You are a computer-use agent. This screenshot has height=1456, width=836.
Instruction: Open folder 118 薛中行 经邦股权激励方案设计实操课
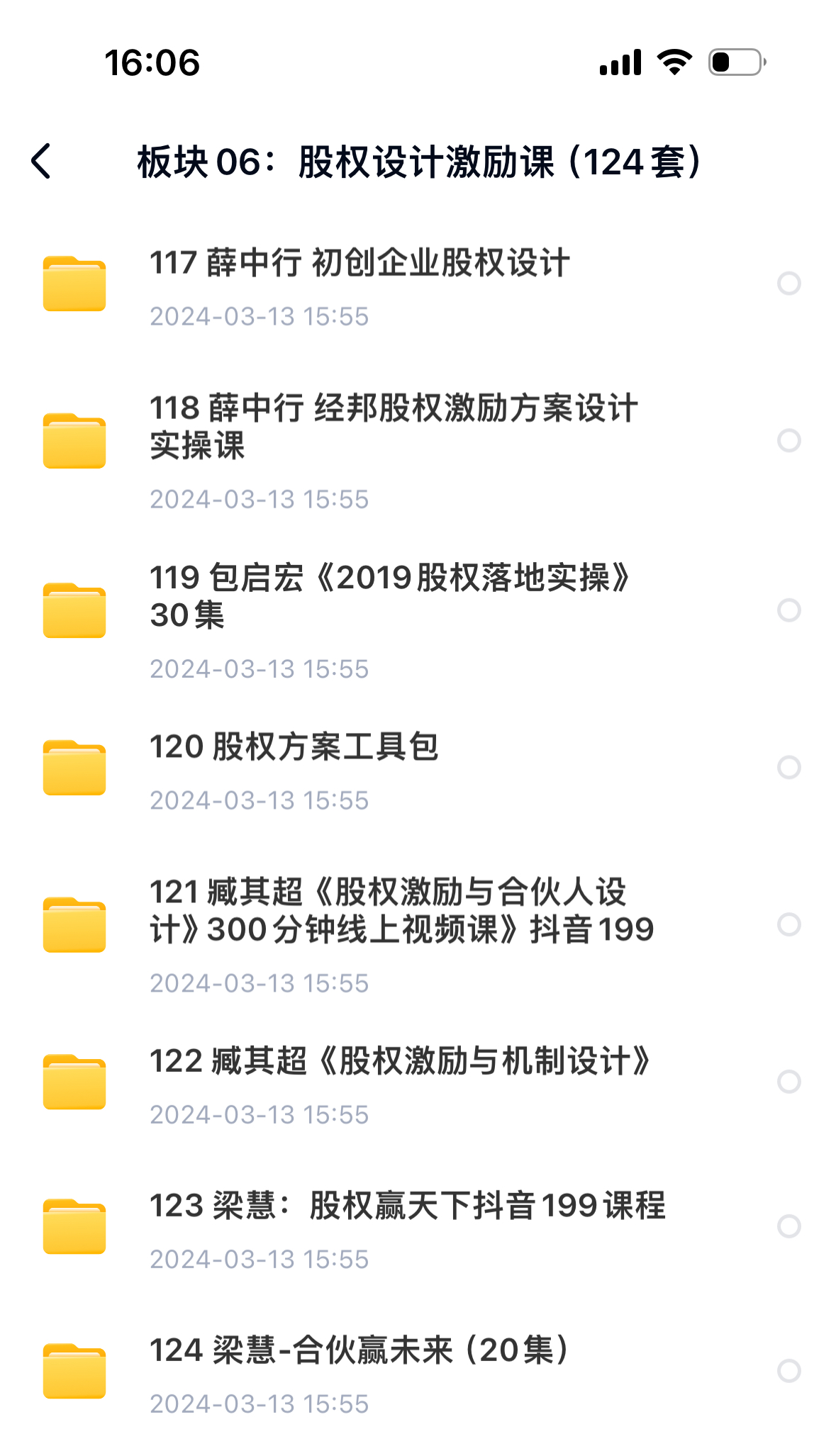tap(394, 427)
